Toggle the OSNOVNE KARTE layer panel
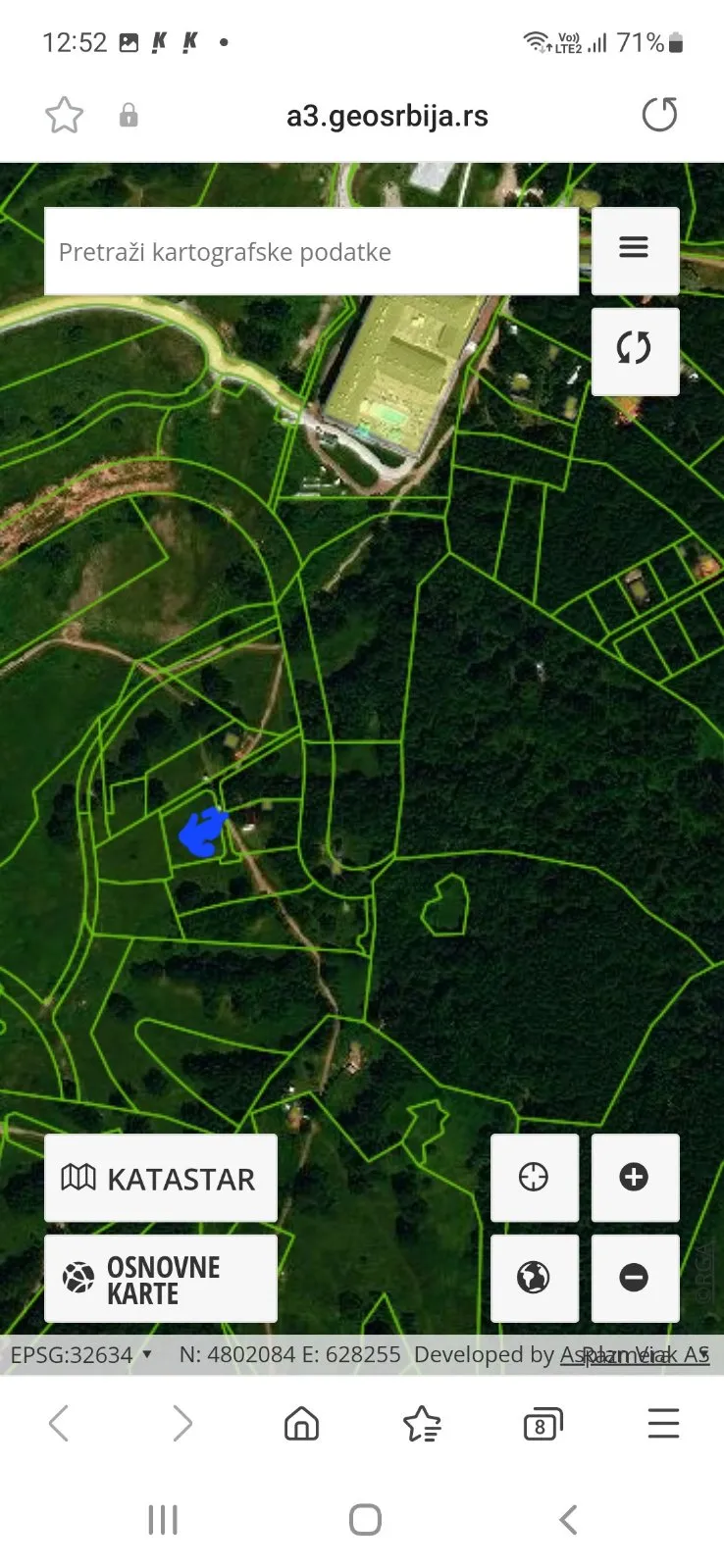 (161, 1278)
